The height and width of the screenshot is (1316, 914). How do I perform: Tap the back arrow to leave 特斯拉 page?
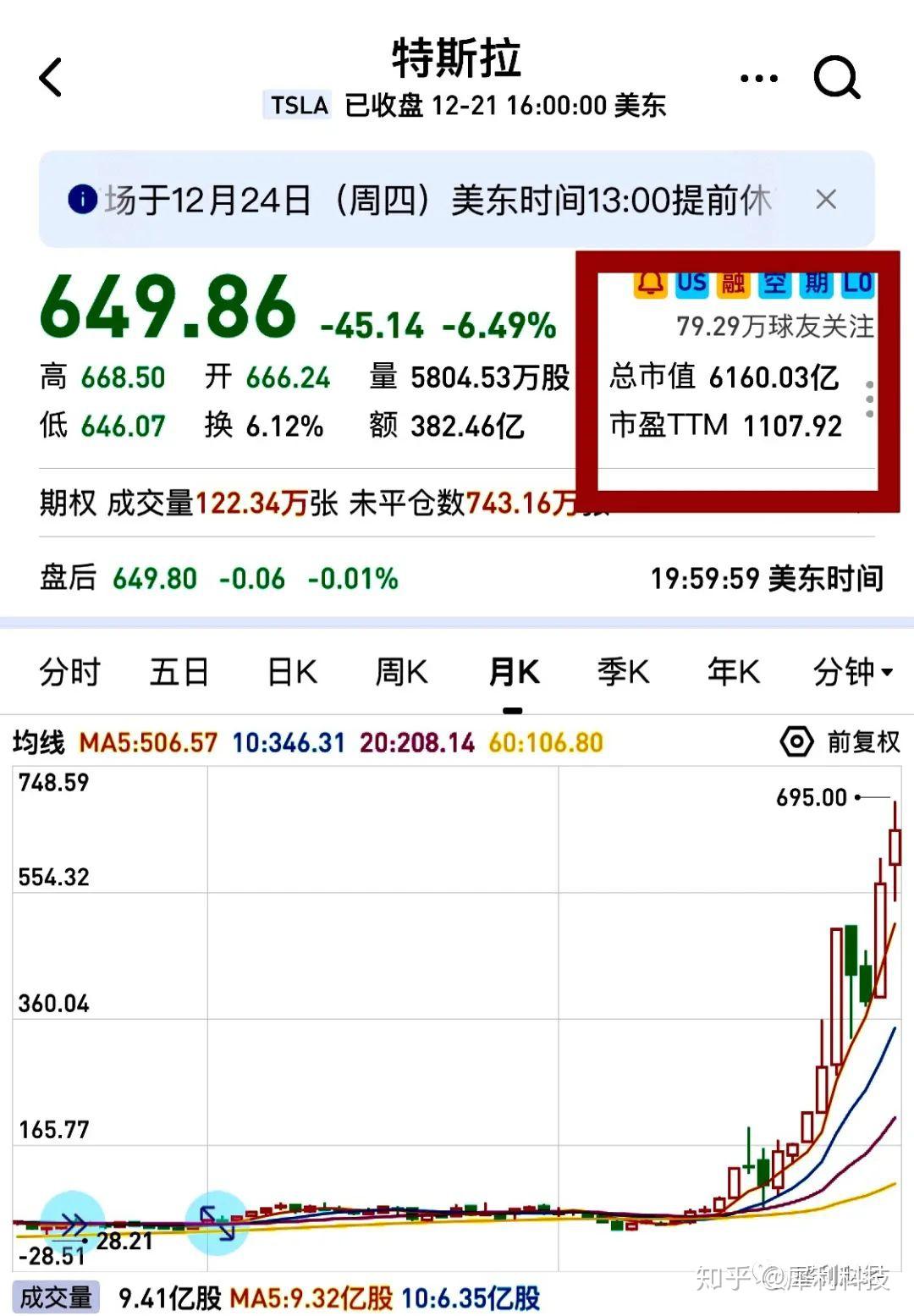51,78
